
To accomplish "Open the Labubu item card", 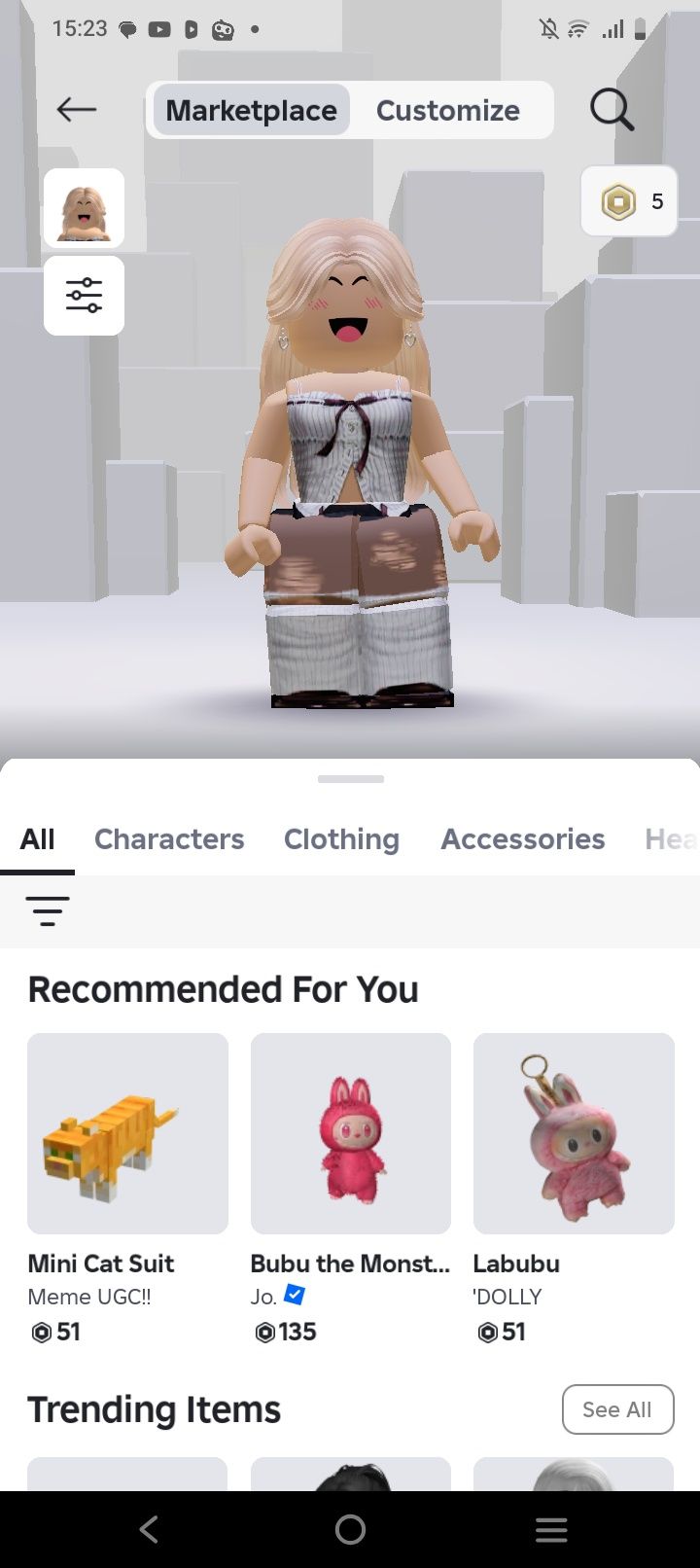I will [574, 1133].
